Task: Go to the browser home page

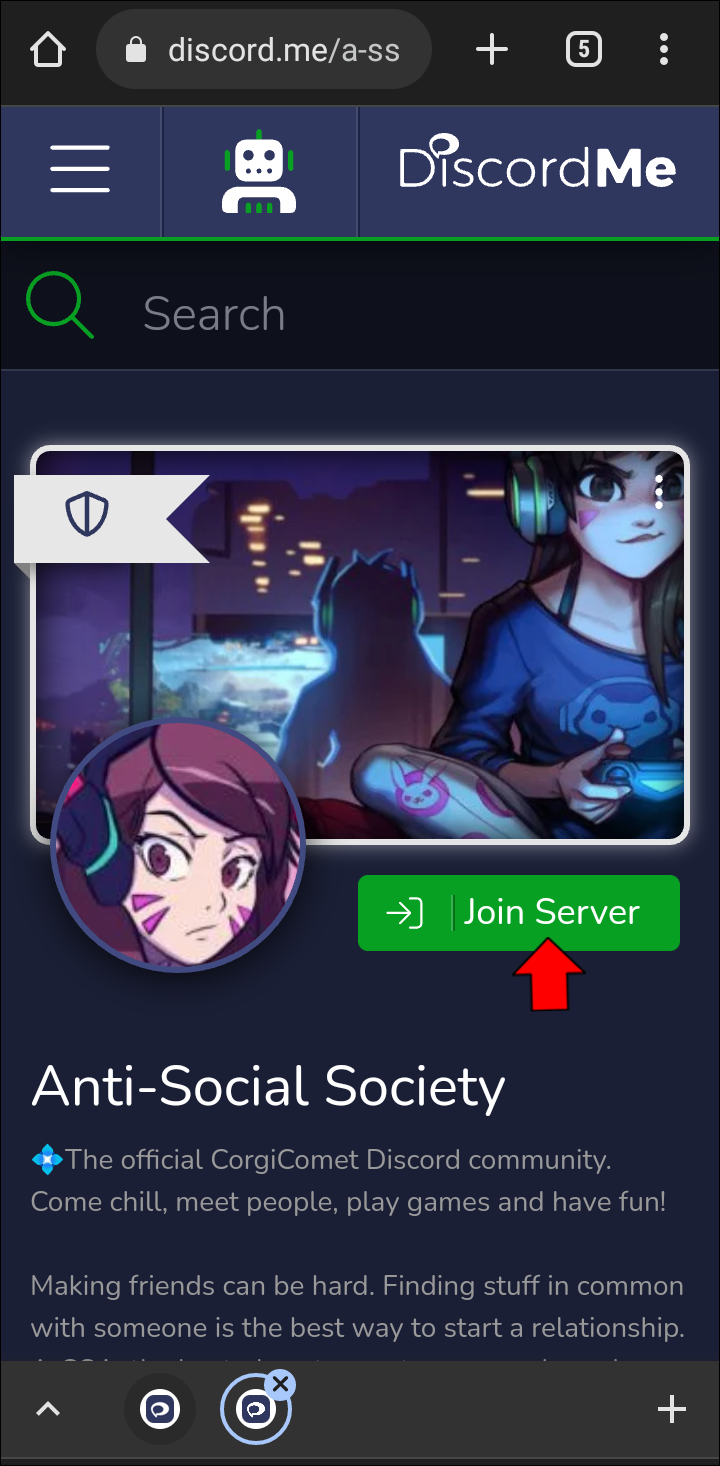Action: [x=48, y=50]
